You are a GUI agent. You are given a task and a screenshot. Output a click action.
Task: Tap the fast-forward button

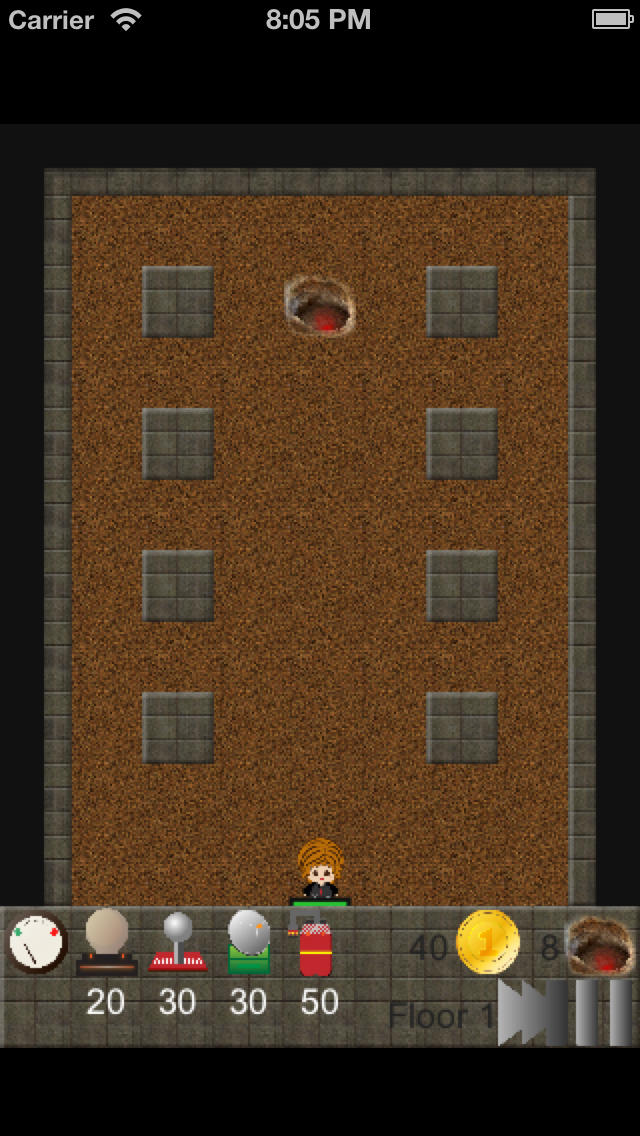point(530,1013)
